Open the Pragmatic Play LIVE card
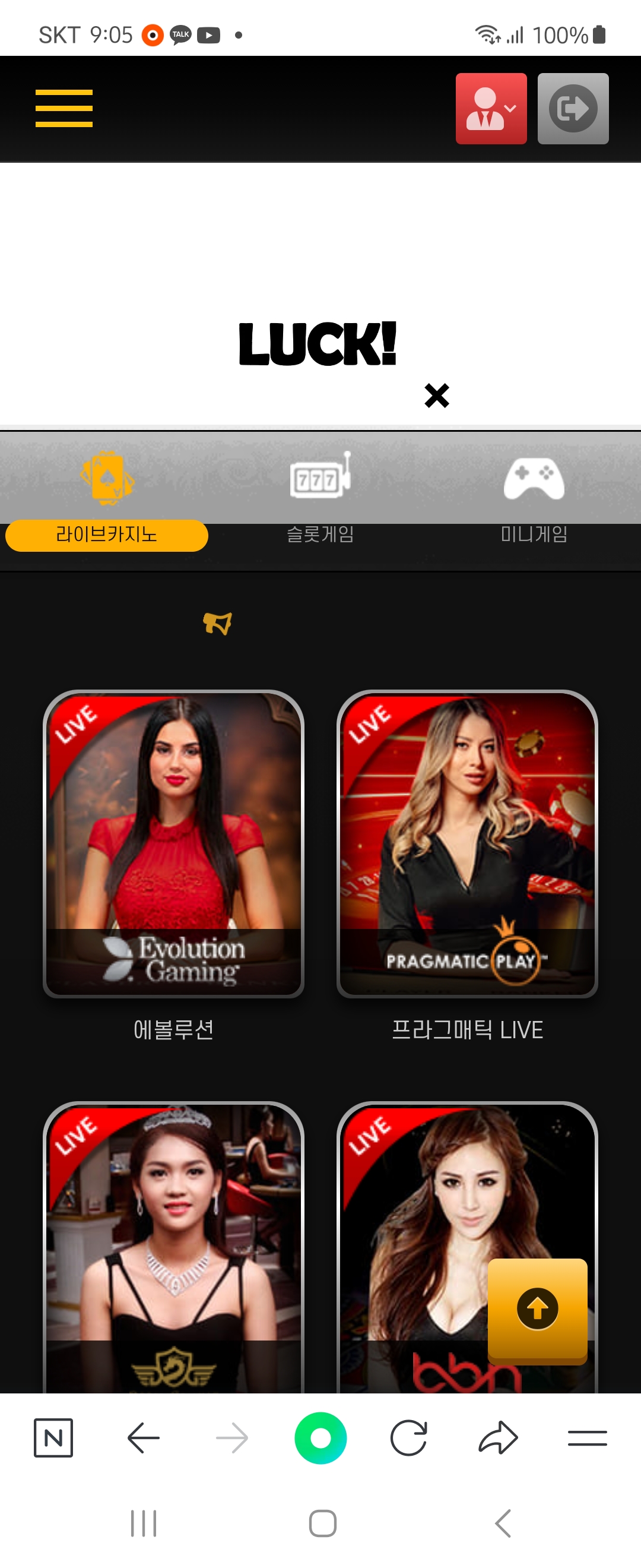This screenshot has width=641, height=1568. (467, 843)
